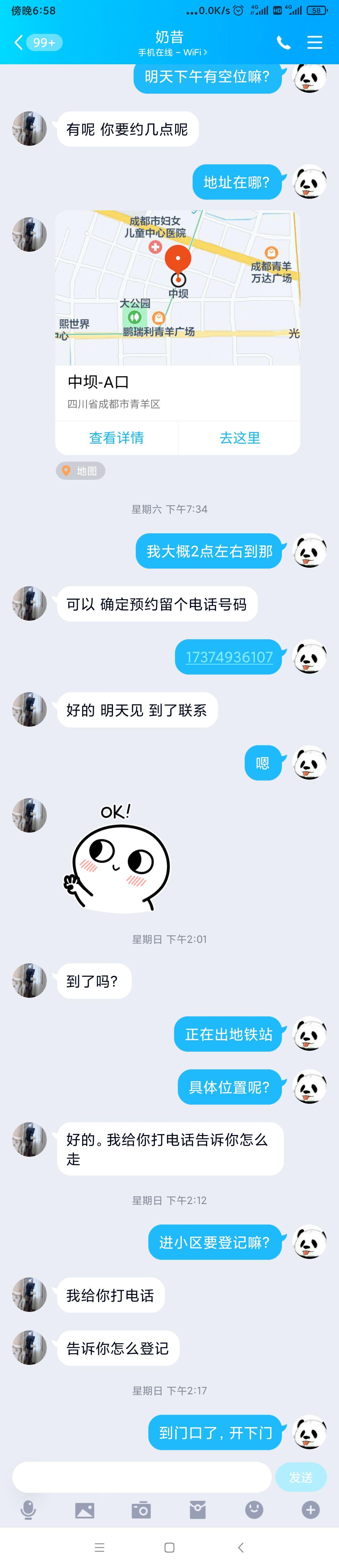The image size is (339, 1568).
Task: Open the chat settings menu
Action: point(315,42)
